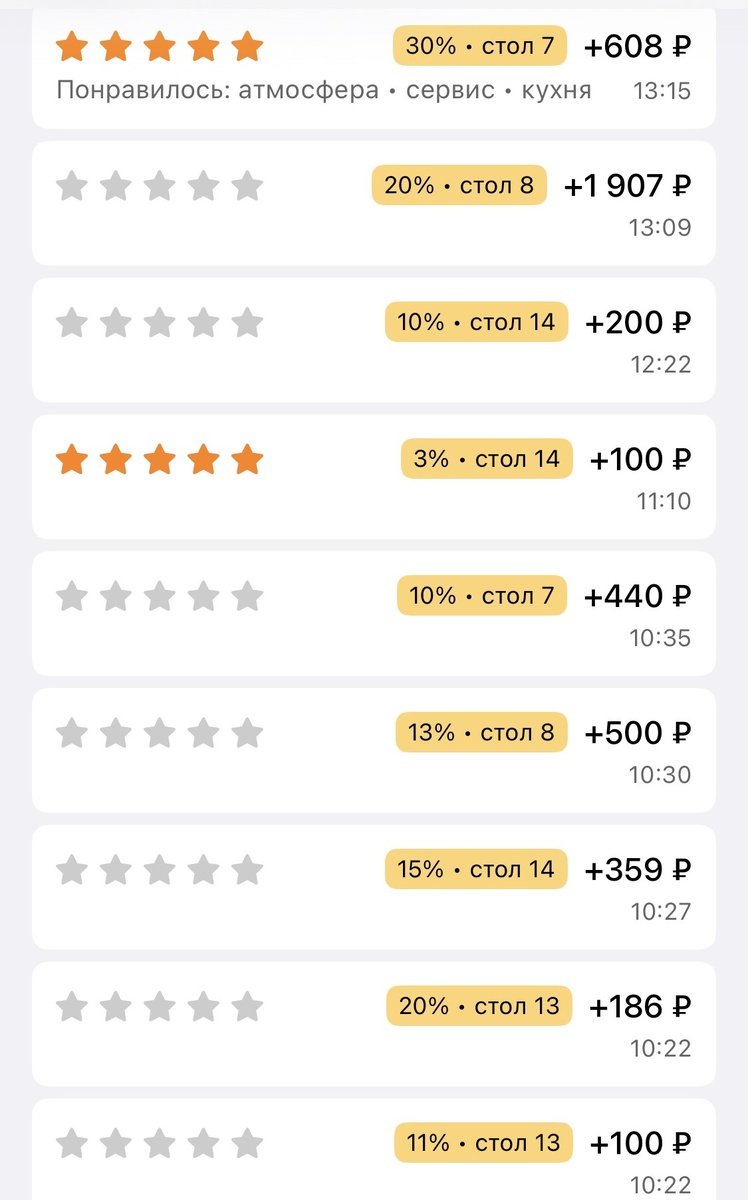The image size is (748, 1200).
Task: Select the 3% tip received at 11:10
Action: click(x=374, y=477)
